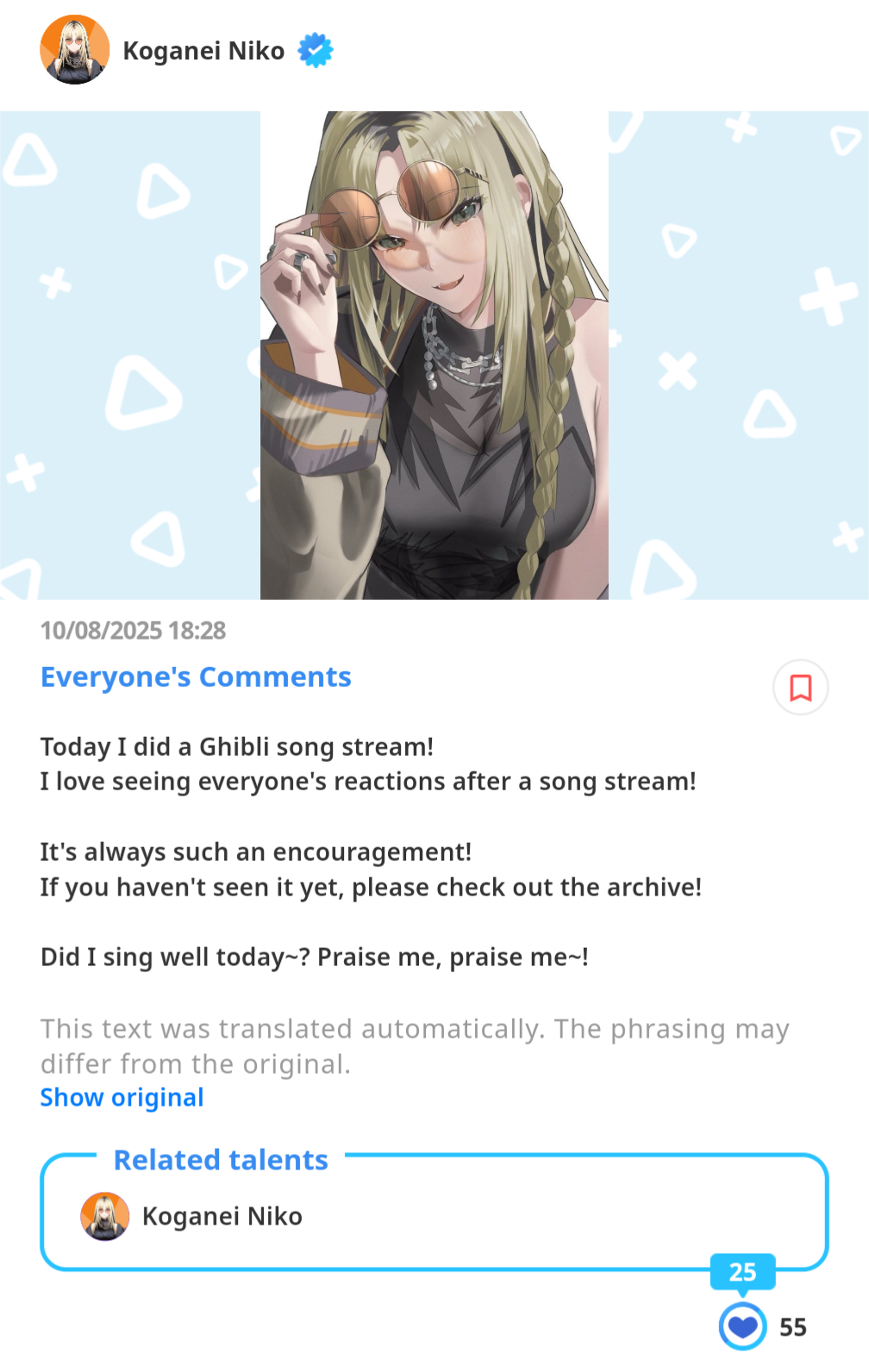Open Koganei Niko under Related talents
Viewport: 869px width, 1372px height.
tap(222, 1216)
